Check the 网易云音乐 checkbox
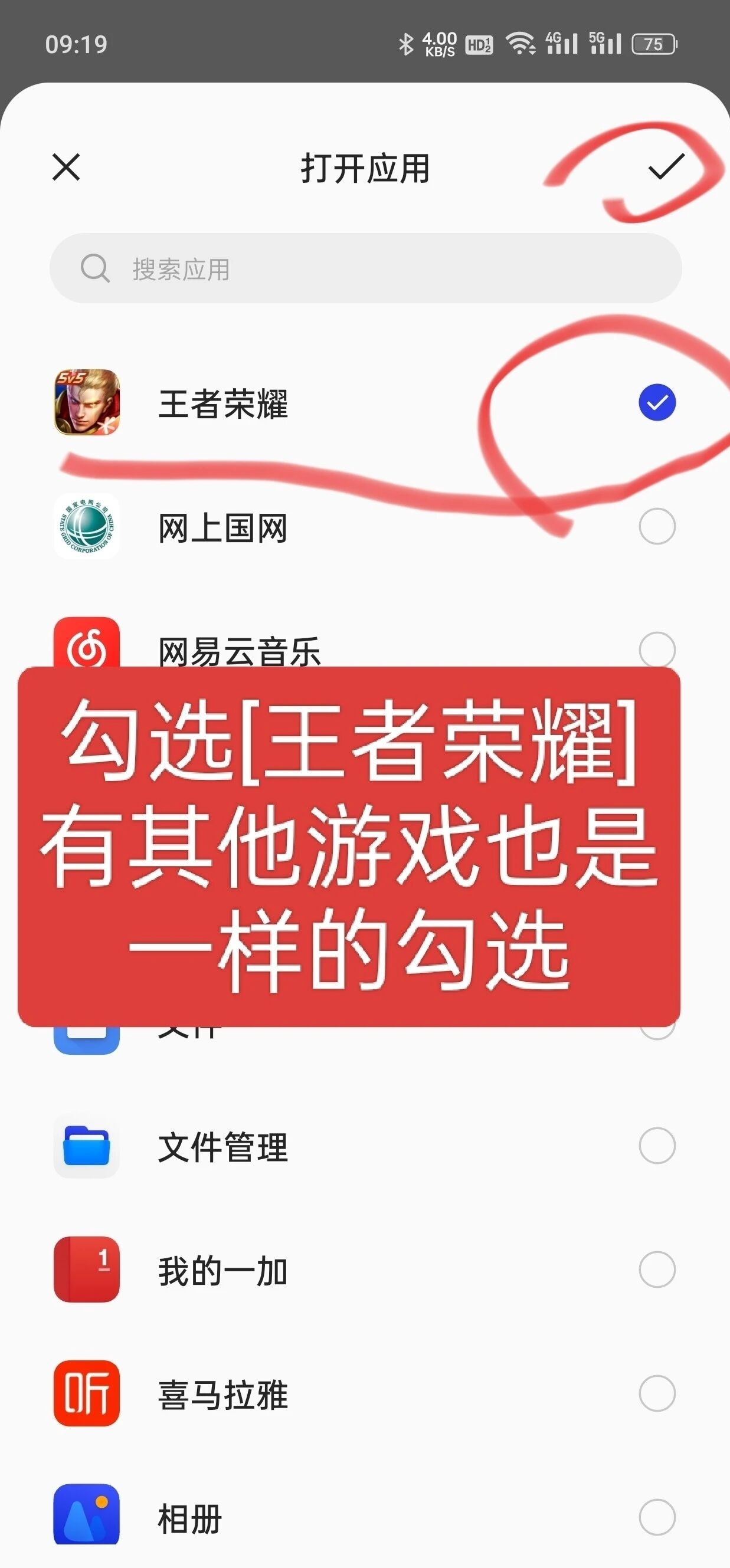Screen dimensions: 730x1568 coord(656,649)
